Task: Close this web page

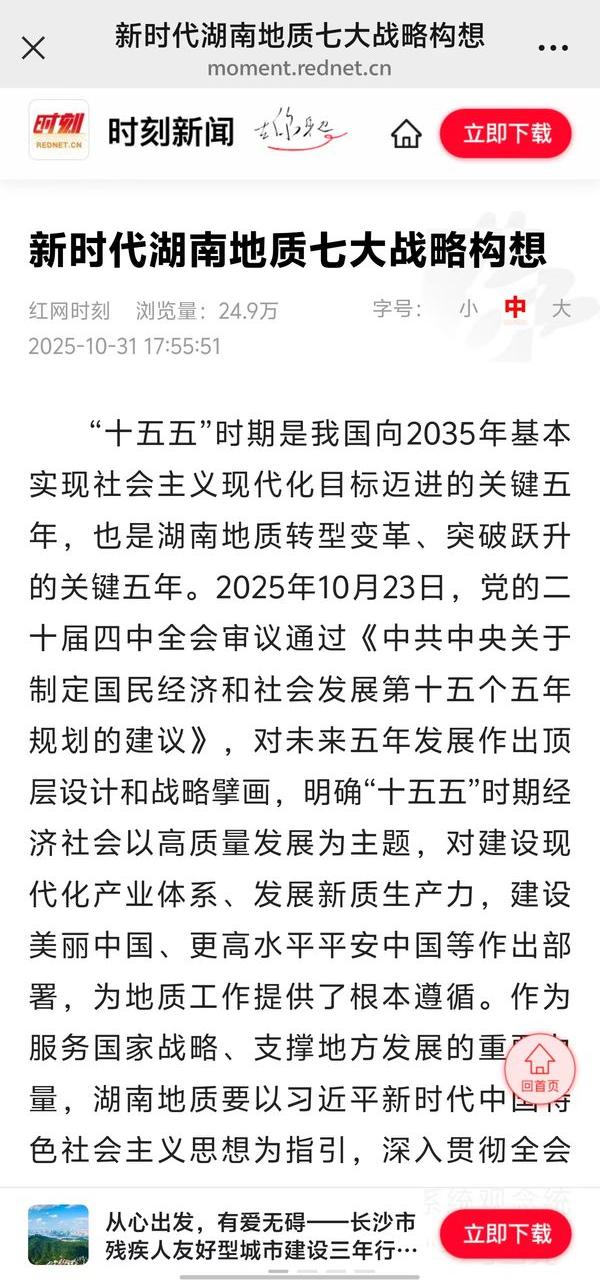Action: pos(33,48)
